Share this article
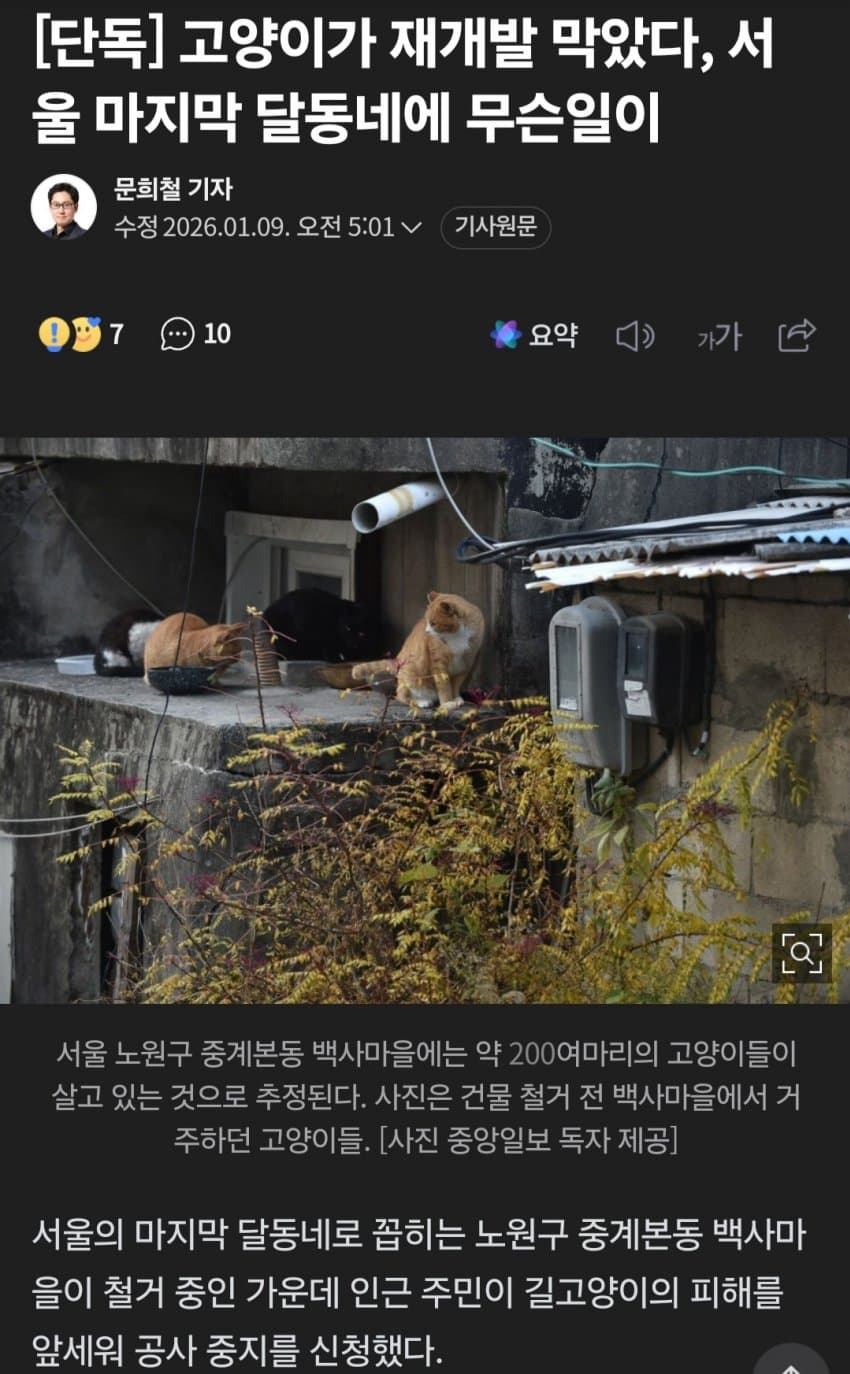This screenshot has height=1374, width=850. coord(797,335)
